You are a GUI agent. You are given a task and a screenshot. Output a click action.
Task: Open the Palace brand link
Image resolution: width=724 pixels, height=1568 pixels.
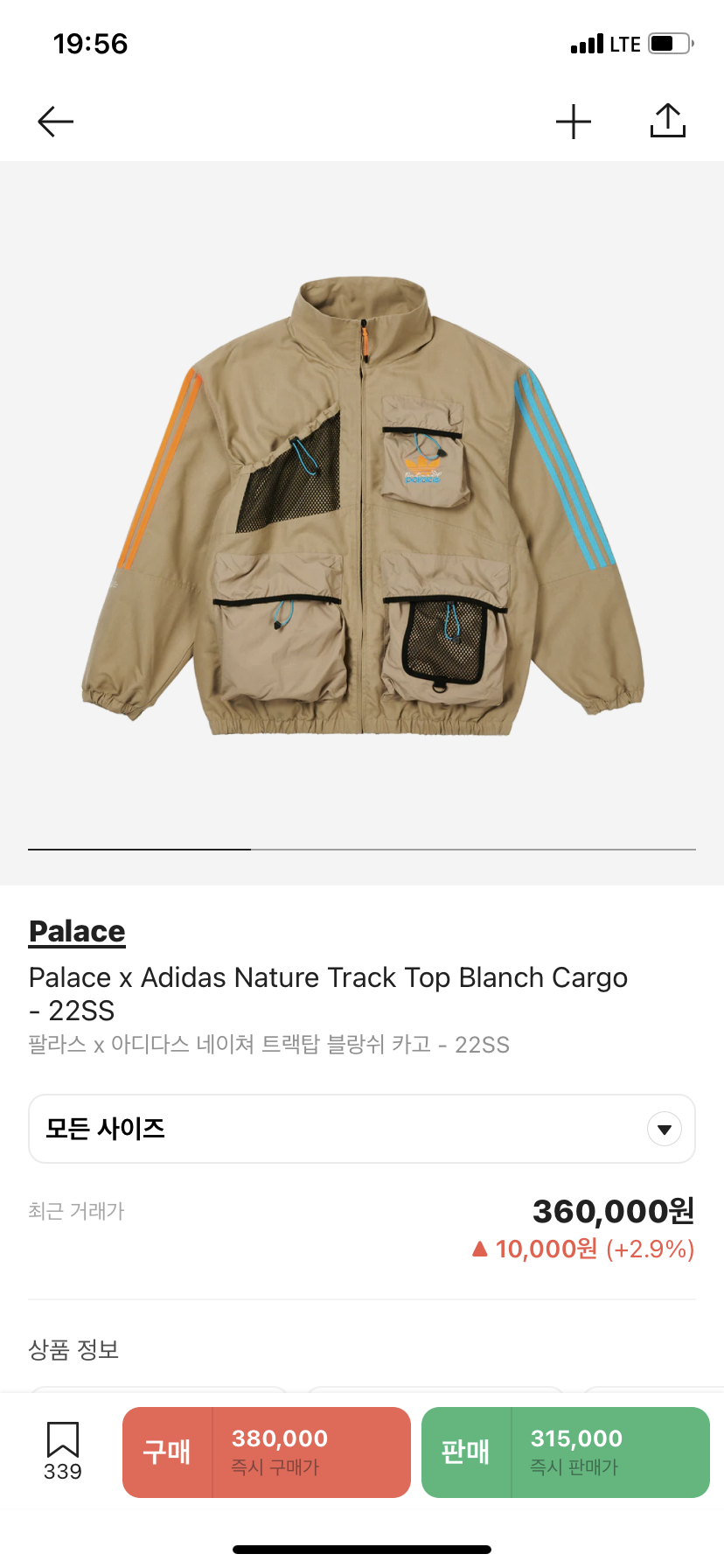point(77,932)
